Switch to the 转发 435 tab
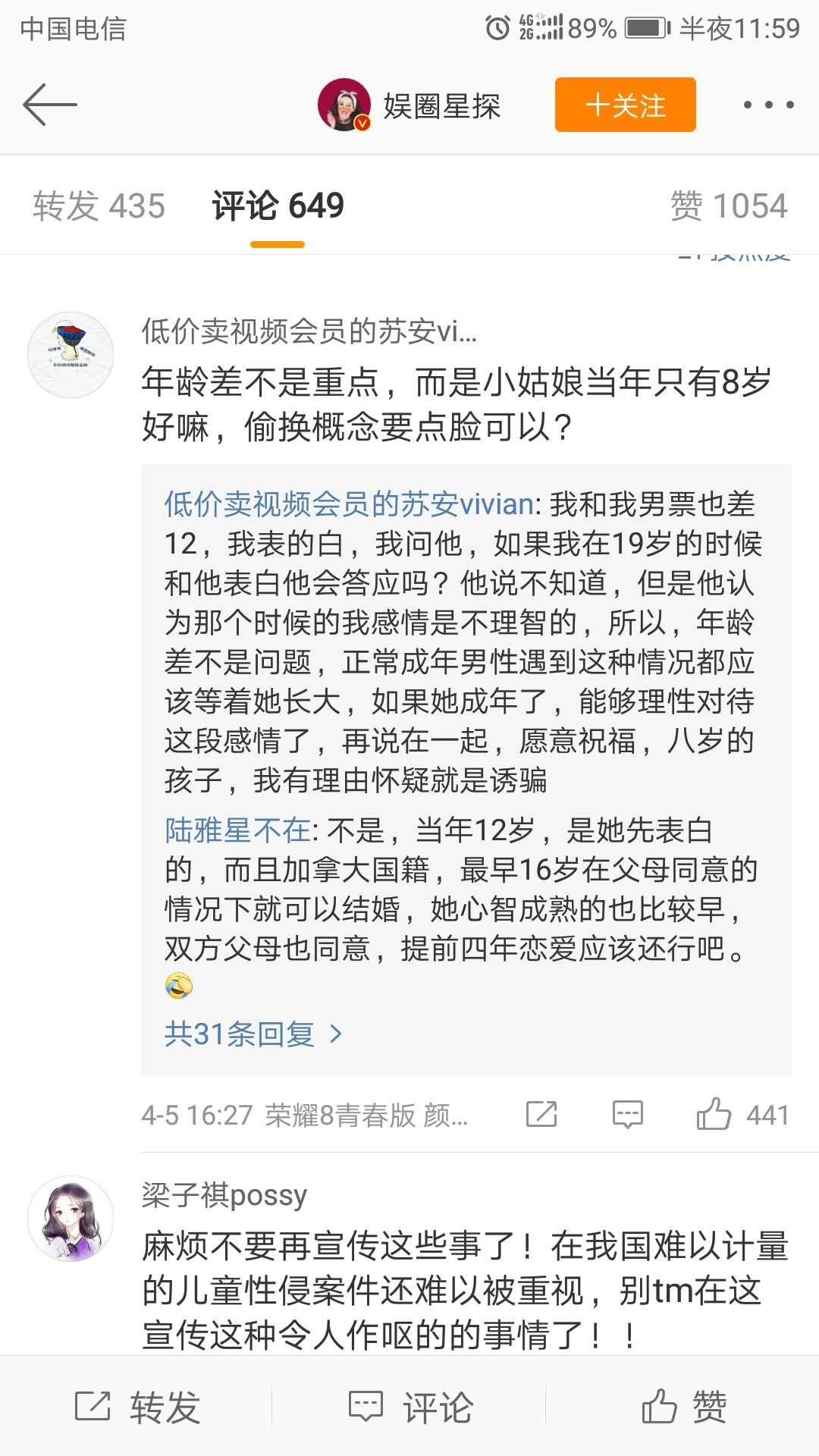This screenshot has width=819, height=1456. pyautogui.click(x=99, y=206)
